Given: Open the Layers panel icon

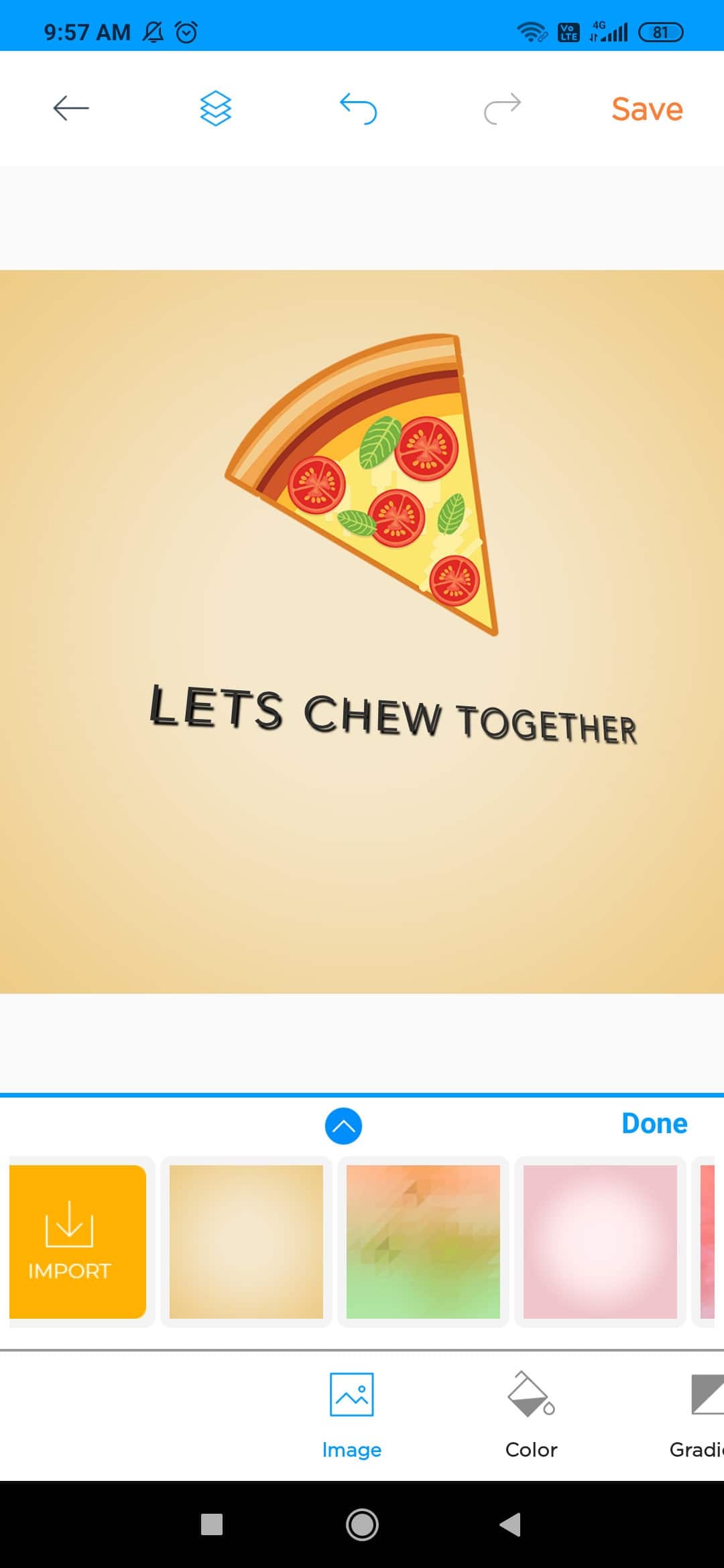Looking at the screenshot, I should point(215,109).
